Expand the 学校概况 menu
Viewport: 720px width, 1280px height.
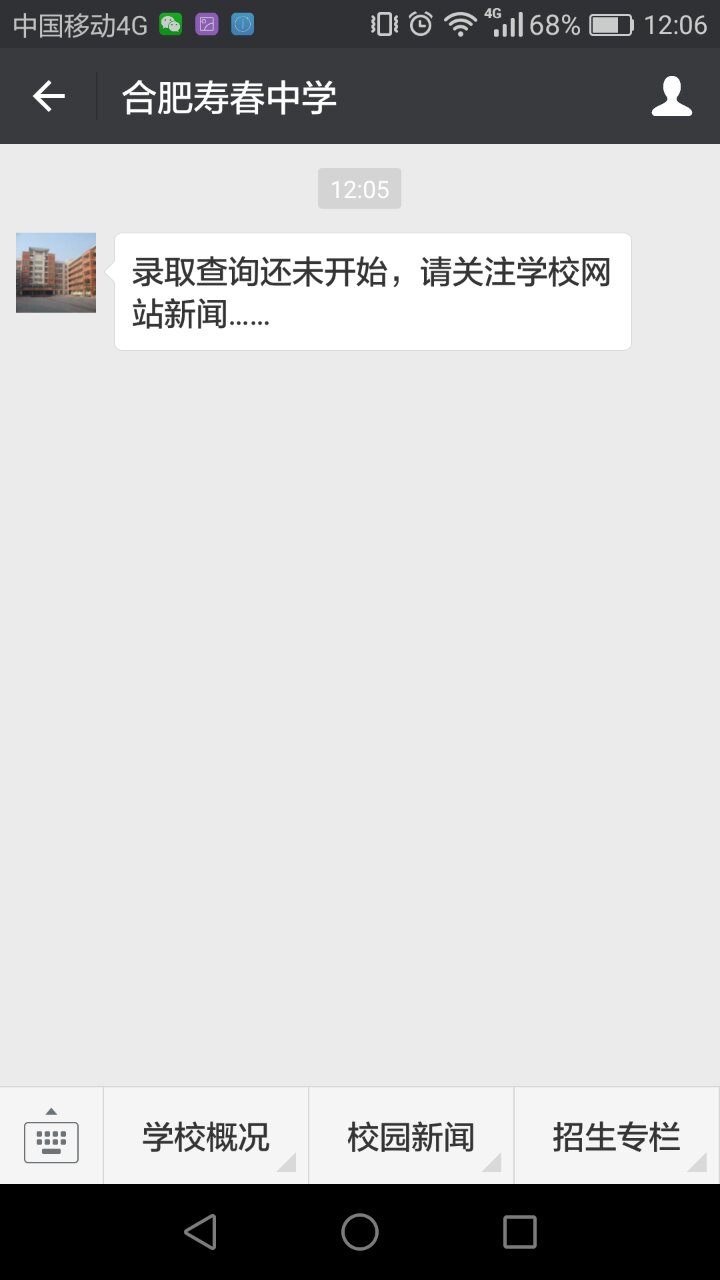(206, 1137)
